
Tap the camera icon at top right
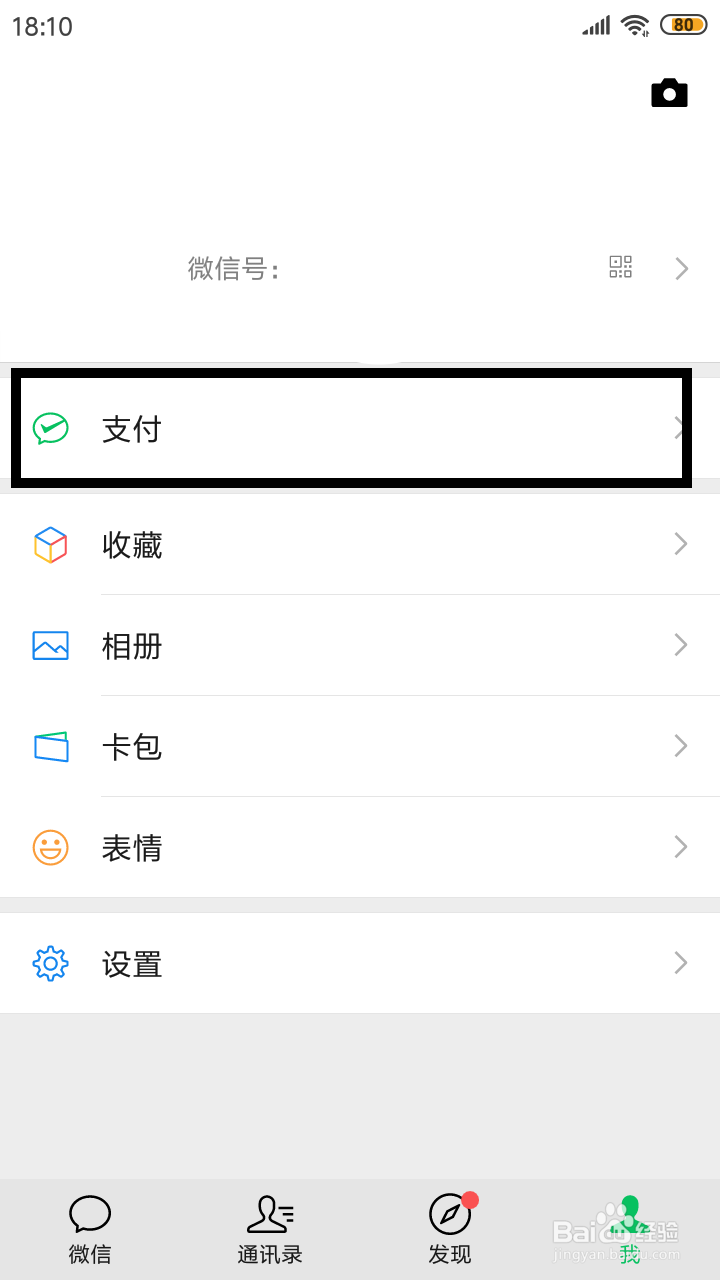[669, 92]
